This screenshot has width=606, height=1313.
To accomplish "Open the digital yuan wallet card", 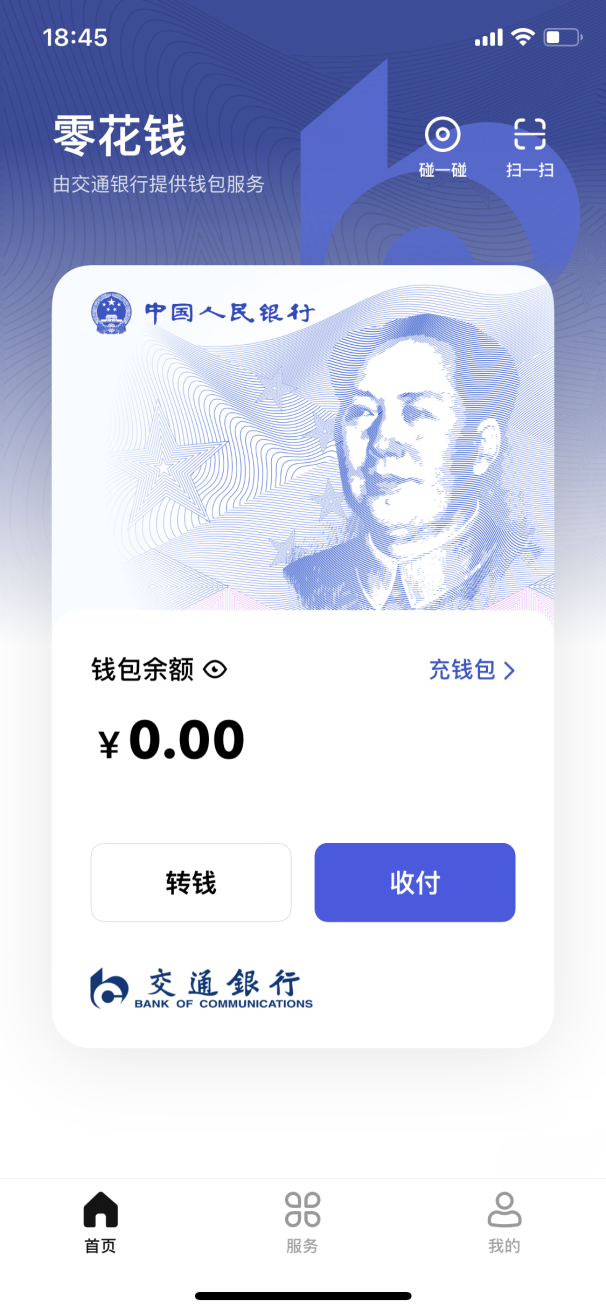I will coord(303,440).
